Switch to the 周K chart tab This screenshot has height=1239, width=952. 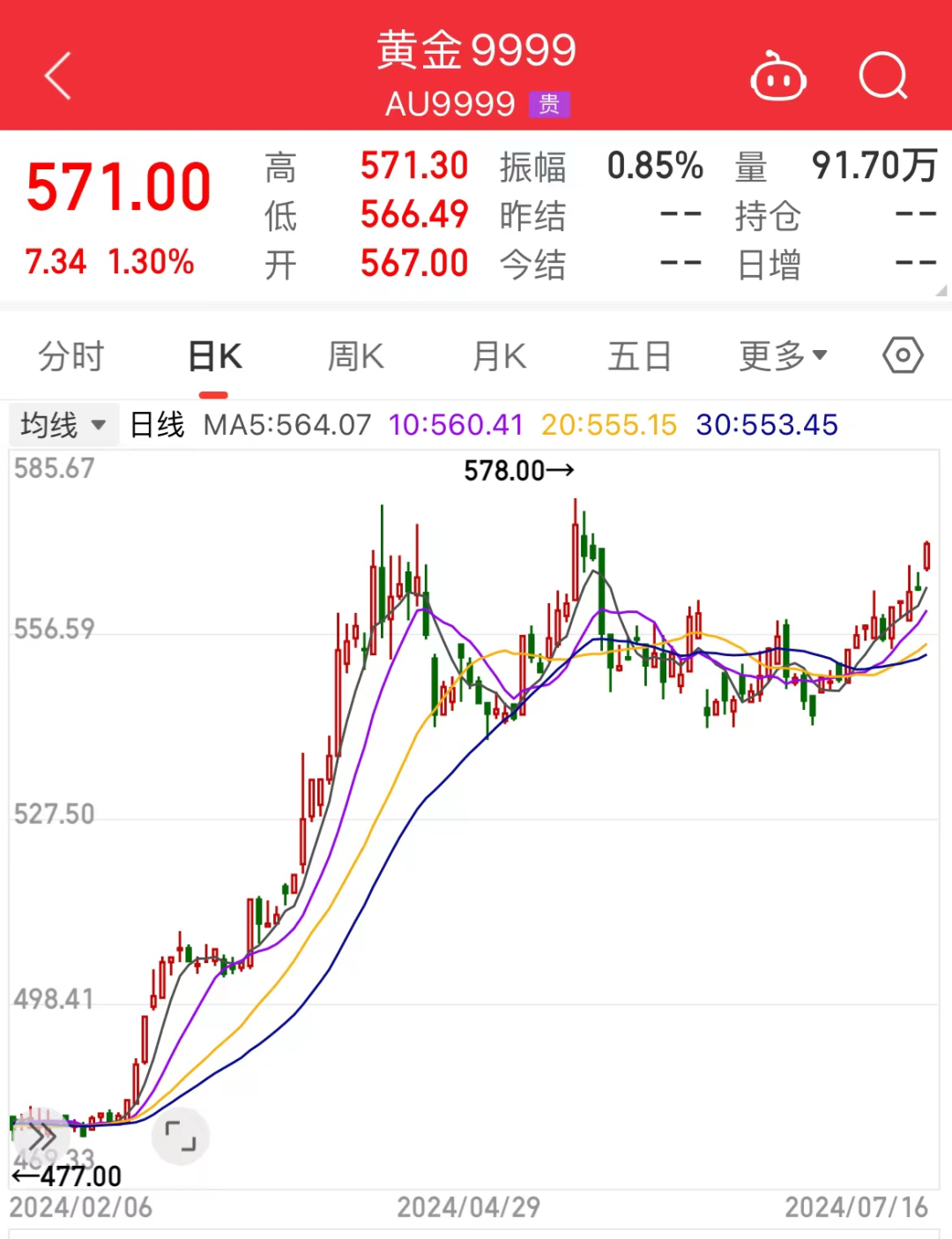pyautogui.click(x=355, y=357)
